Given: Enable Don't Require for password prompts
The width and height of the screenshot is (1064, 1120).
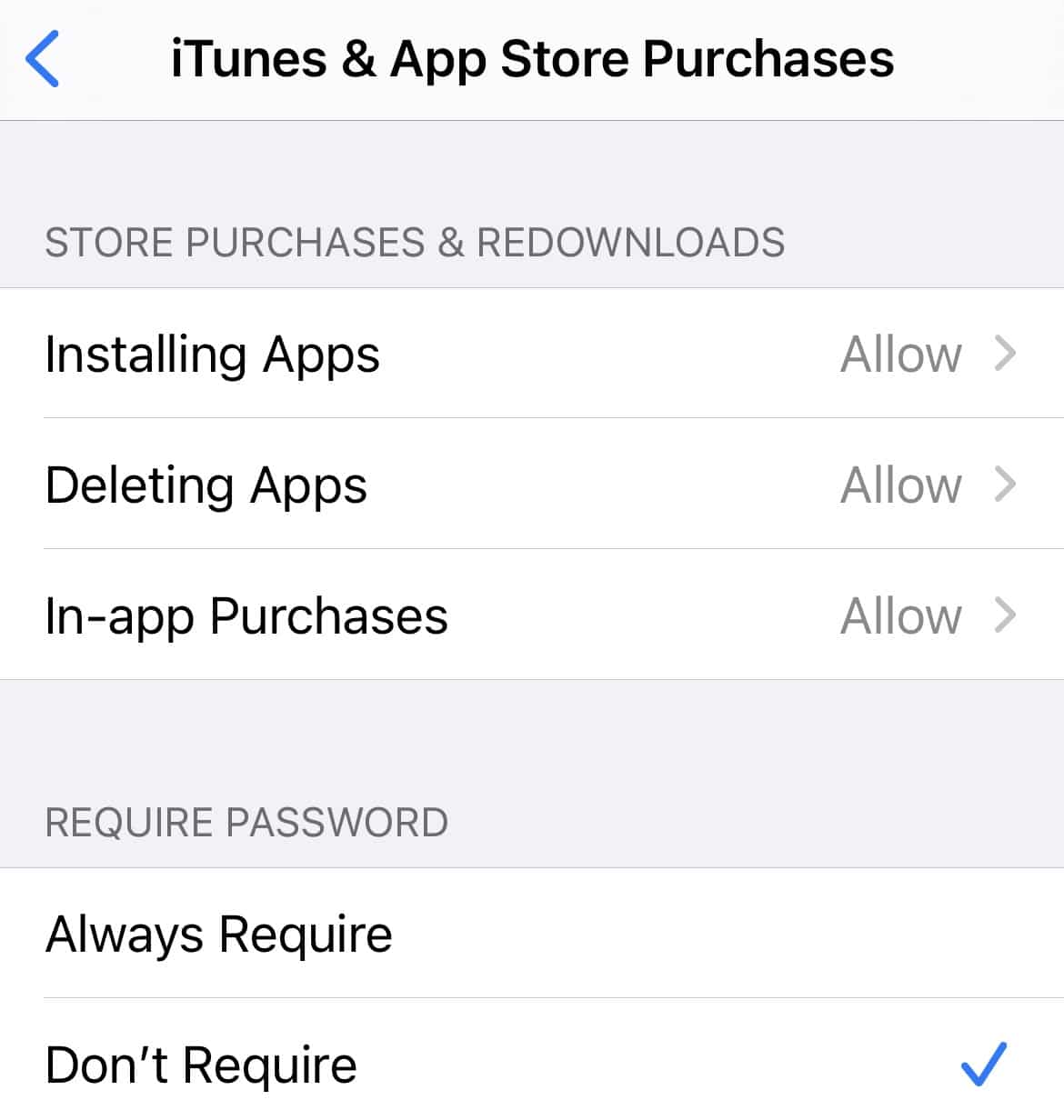Looking at the screenshot, I should coord(200,1064).
